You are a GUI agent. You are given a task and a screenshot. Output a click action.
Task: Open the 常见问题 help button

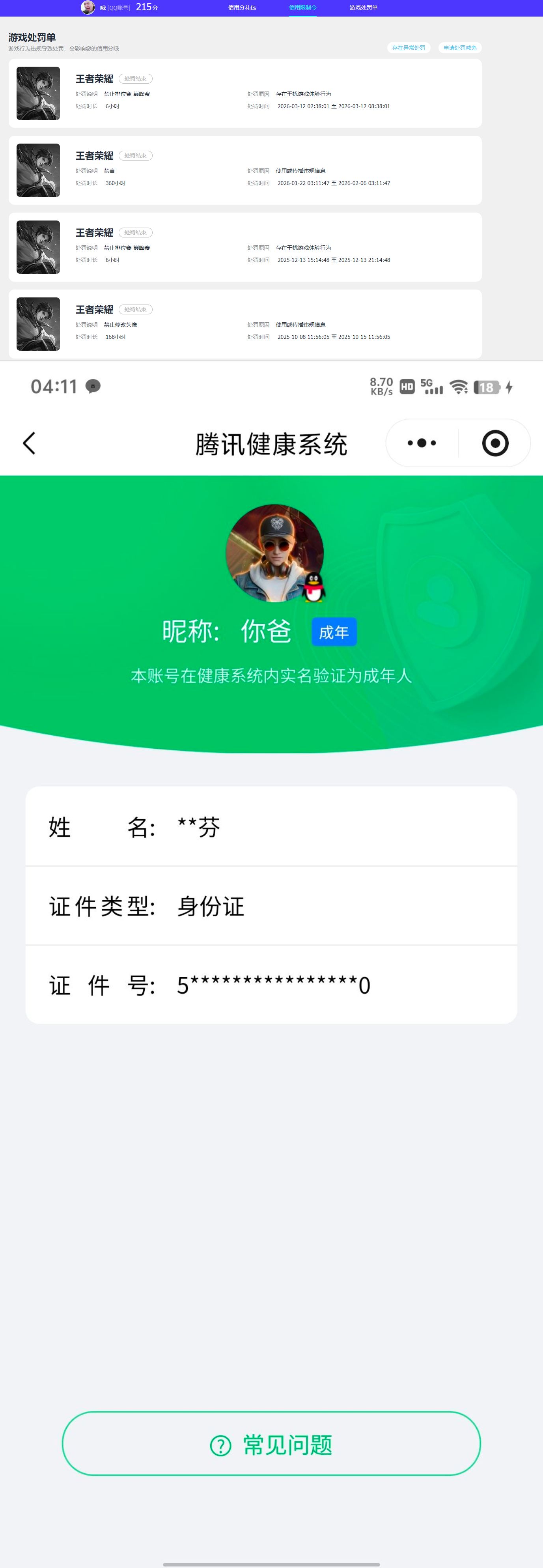tap(271, 1445)
